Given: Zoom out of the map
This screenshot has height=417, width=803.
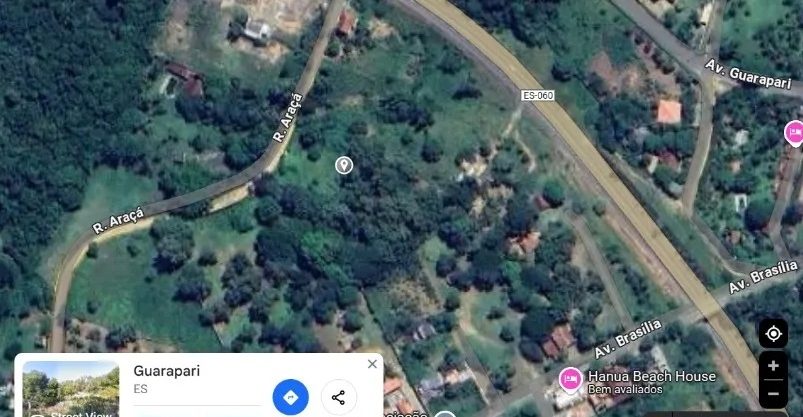Looking at the screenshot, I should [x=773, y=395].
